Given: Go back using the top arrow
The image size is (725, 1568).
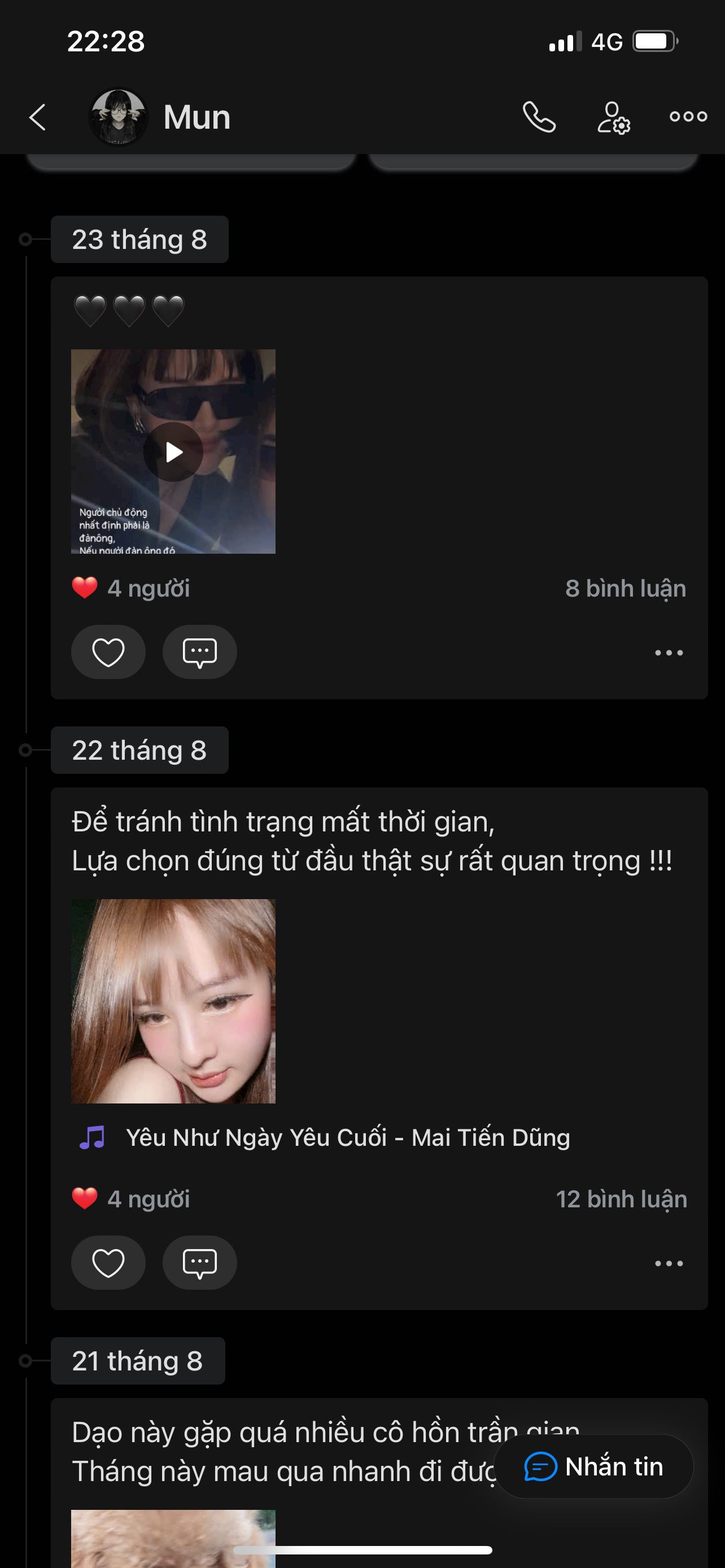Looking at the screenshot, I should pyautogui.click(x=38, y=117).
